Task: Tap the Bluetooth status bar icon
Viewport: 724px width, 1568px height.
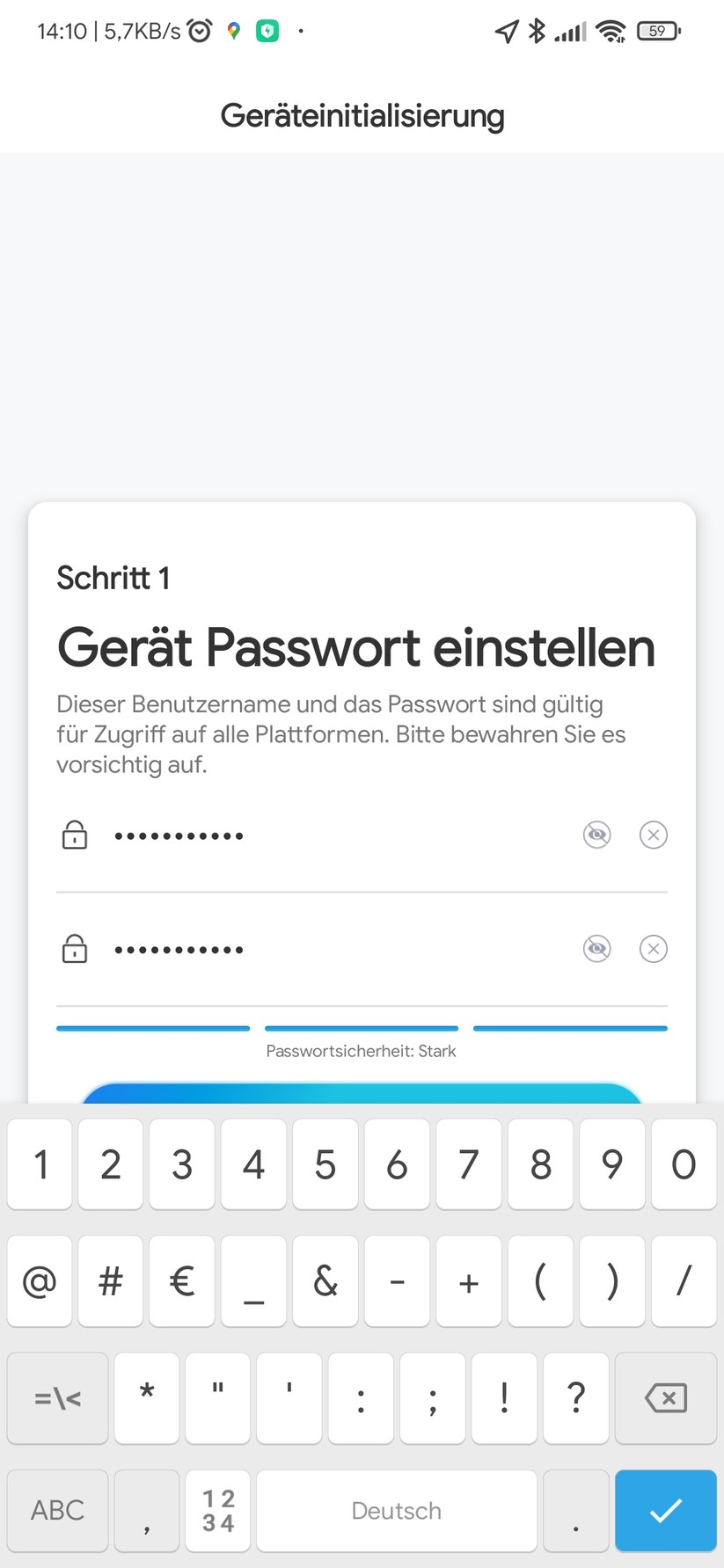Action: 536,31
